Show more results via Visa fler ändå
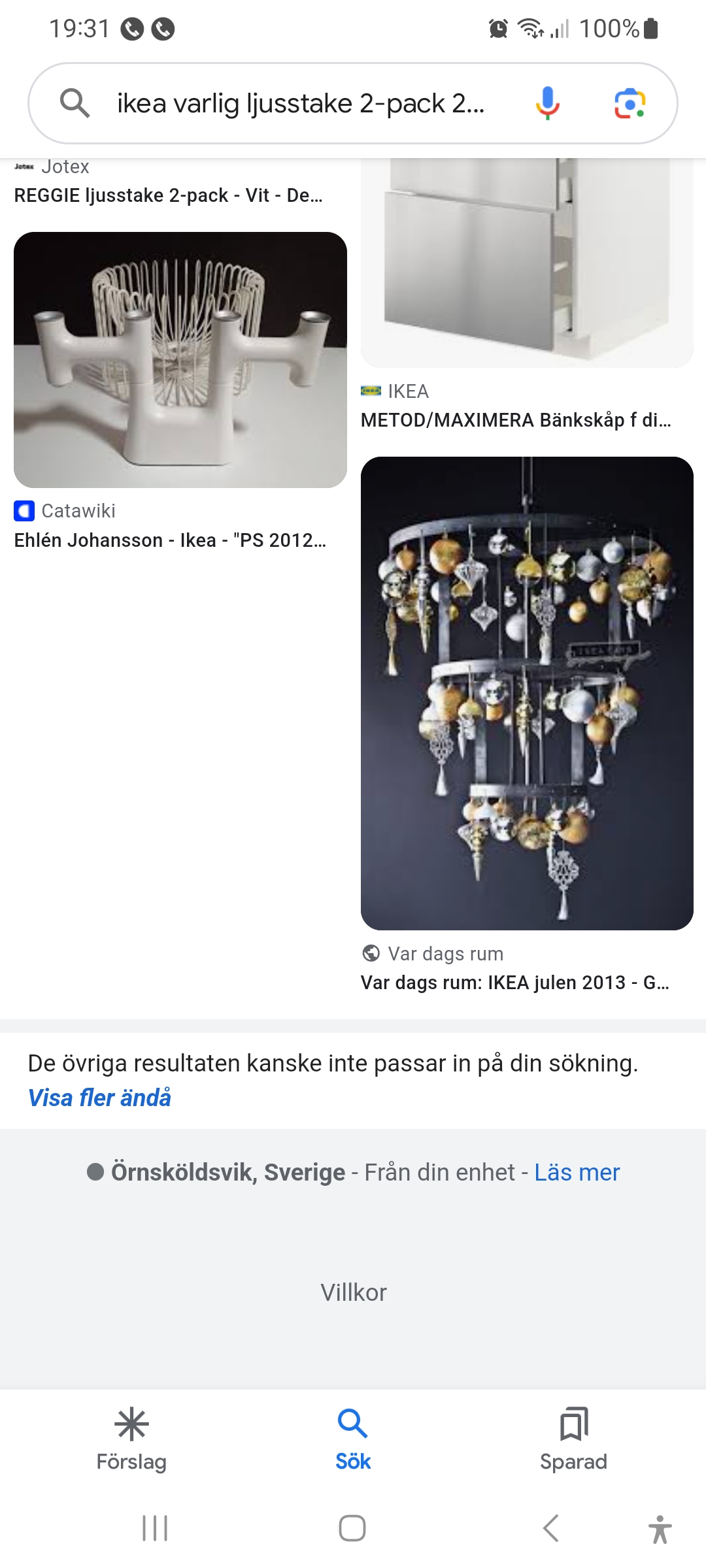The image size is (706, 1568). coord(99,1098)
